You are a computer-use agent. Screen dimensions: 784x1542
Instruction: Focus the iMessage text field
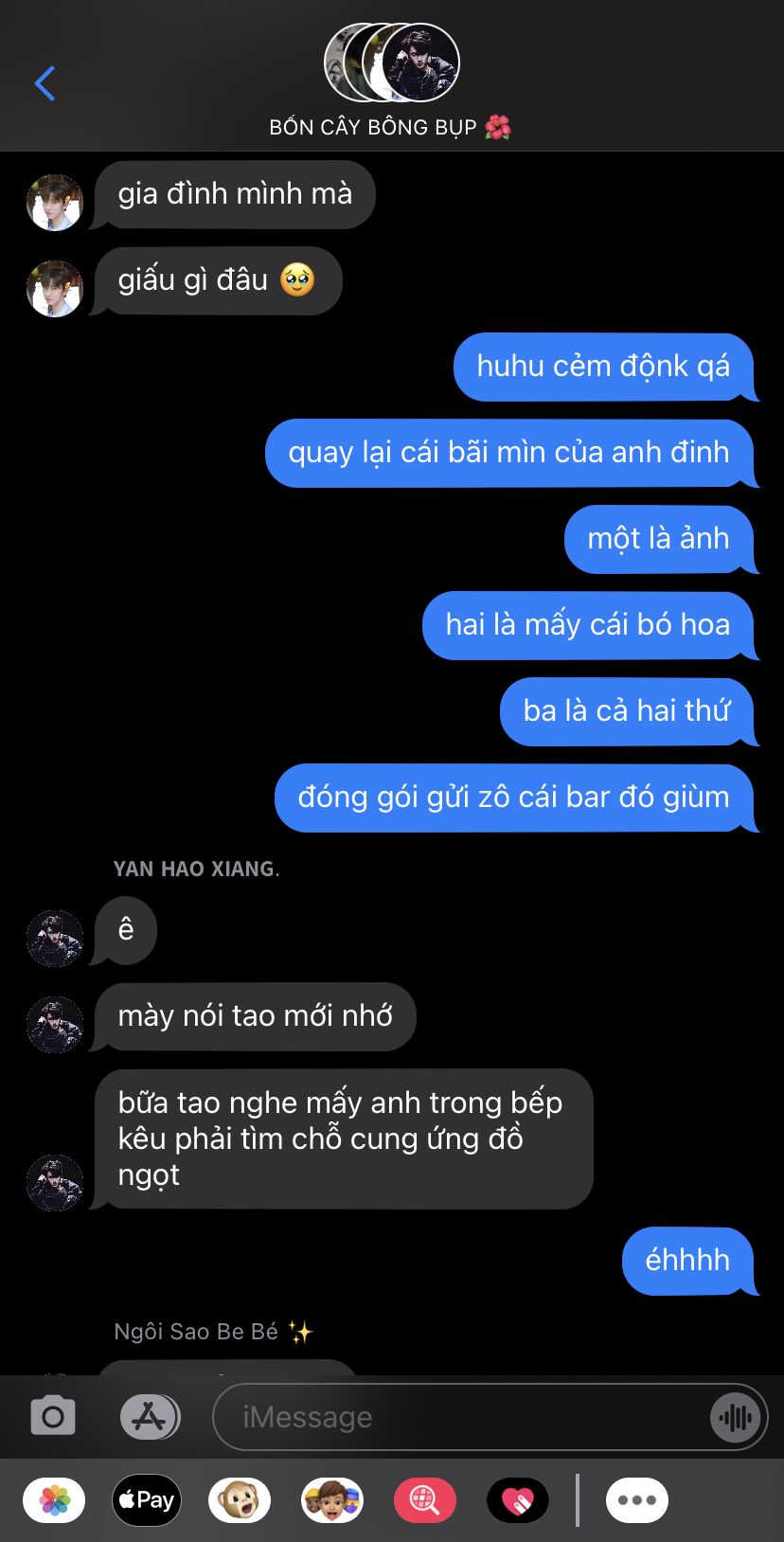click(x=461, y=1417)
